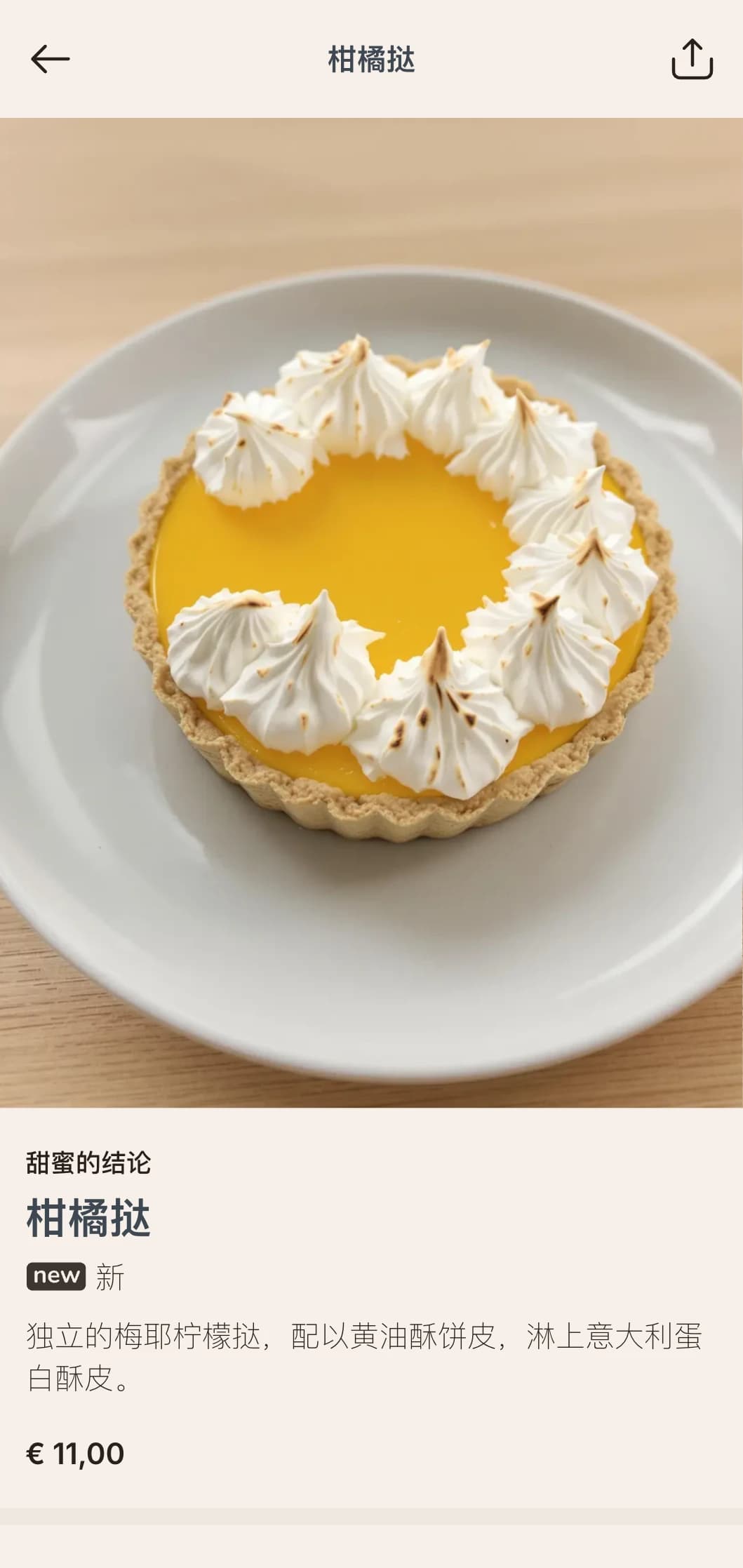Share the 柑橘挞 page
The width and height of the screenshot is (743, 1568).
(x=692, y=59)
